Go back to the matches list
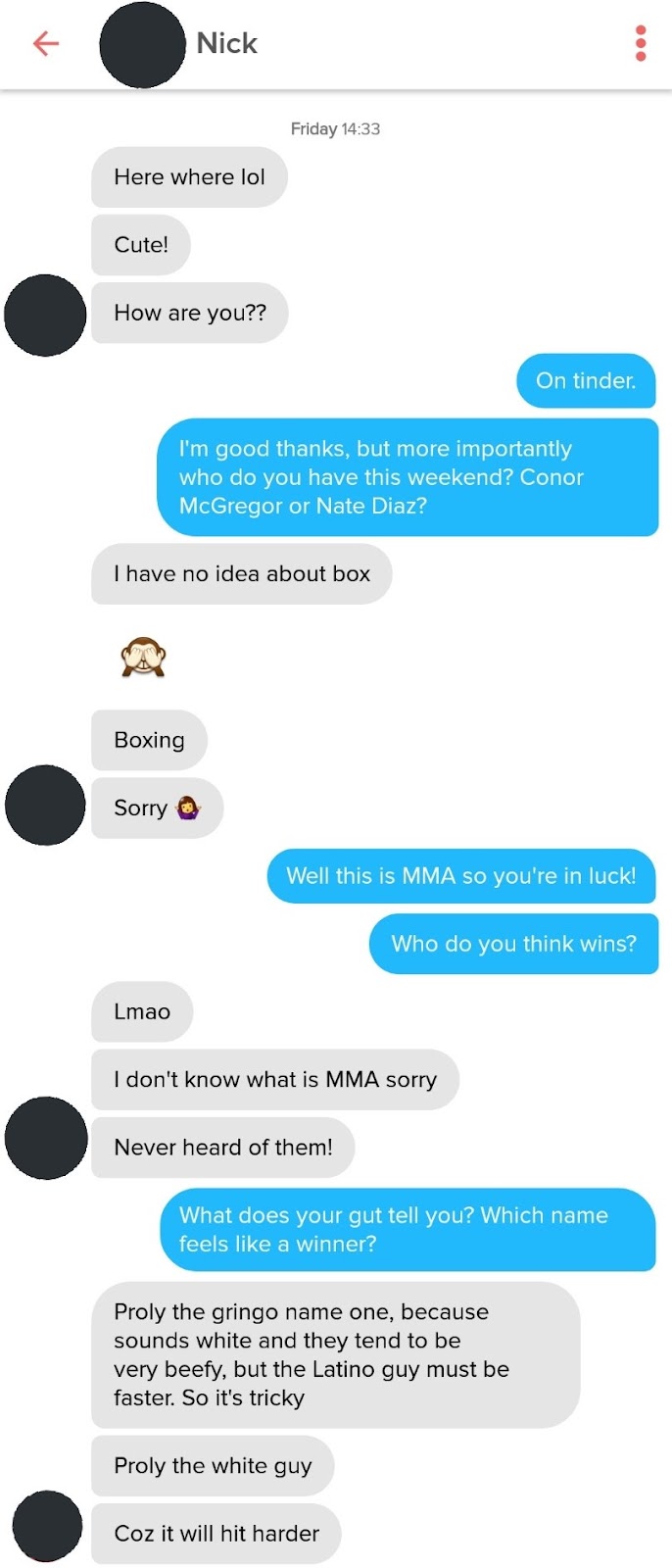672x1568 pixels. click(x=45, y=43)
